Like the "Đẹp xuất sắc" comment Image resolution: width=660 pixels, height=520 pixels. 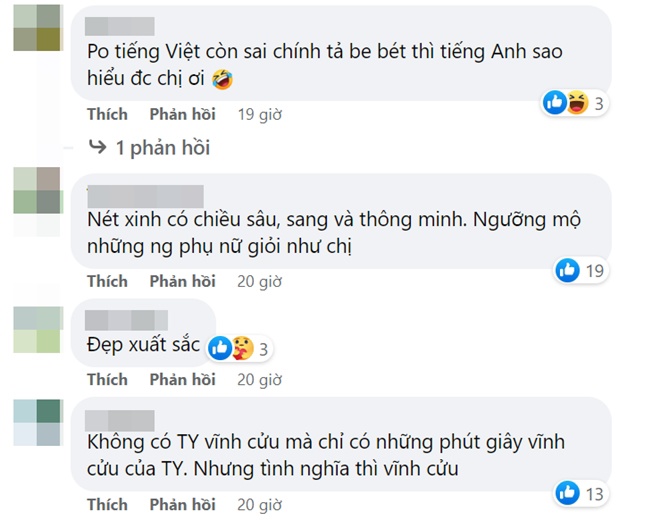coord(107,379)
